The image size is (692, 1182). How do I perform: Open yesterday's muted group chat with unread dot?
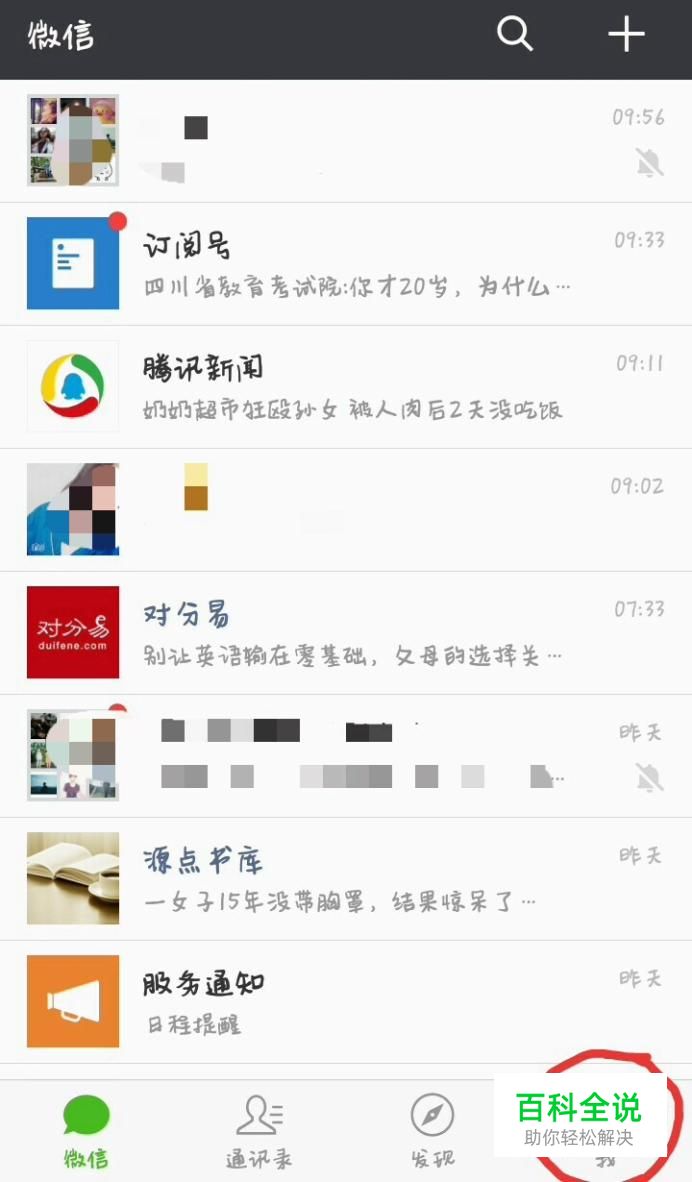click(346, 755)
